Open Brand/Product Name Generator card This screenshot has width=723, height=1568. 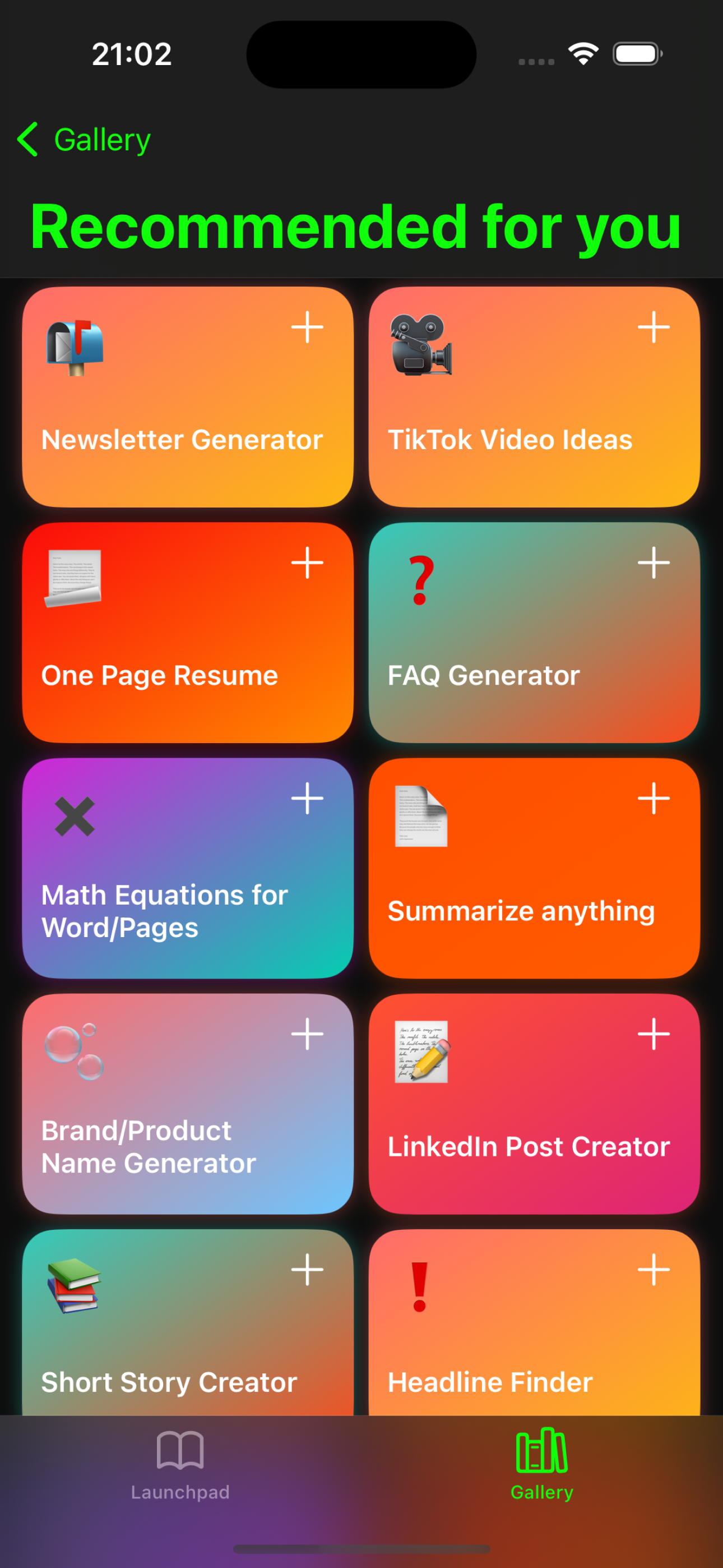pyautogui.click(x=187, y=1104)
